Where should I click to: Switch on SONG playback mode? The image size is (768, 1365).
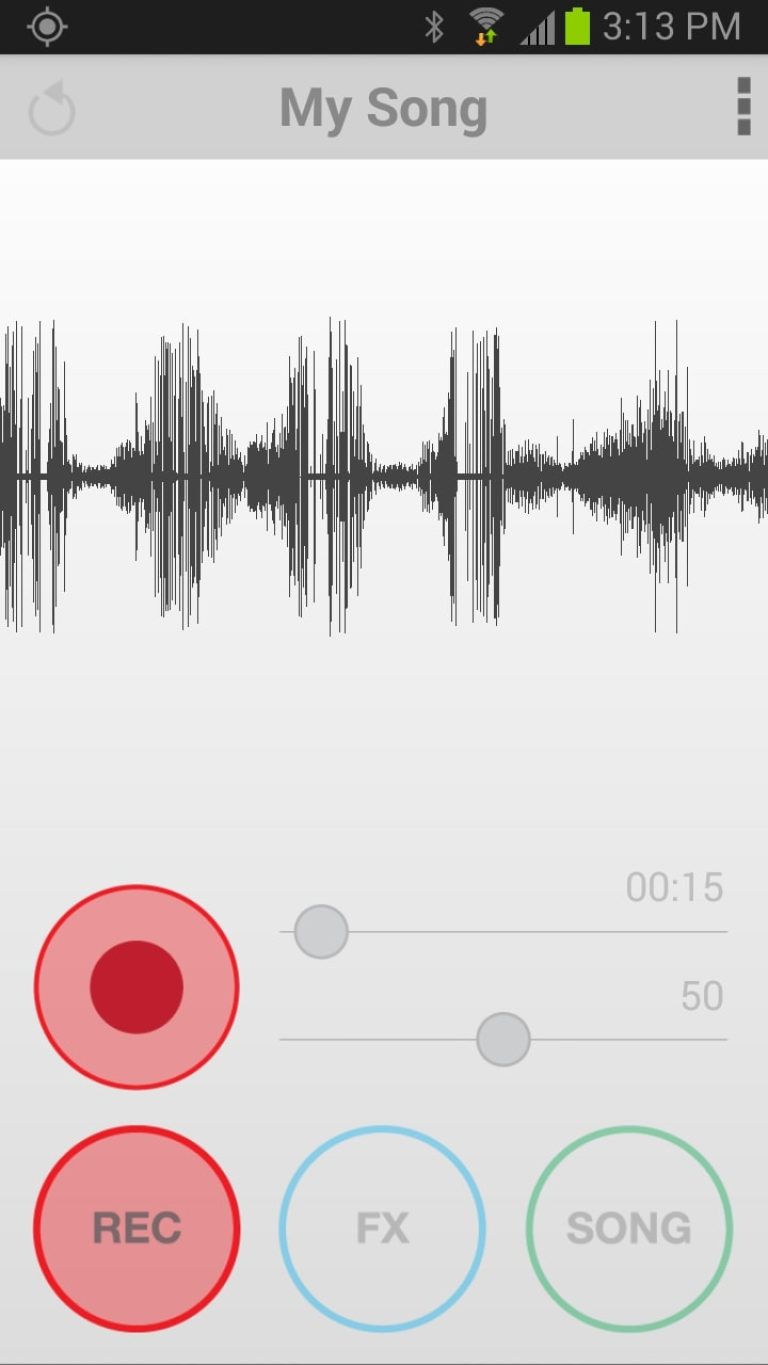(x=627, y=1226)
